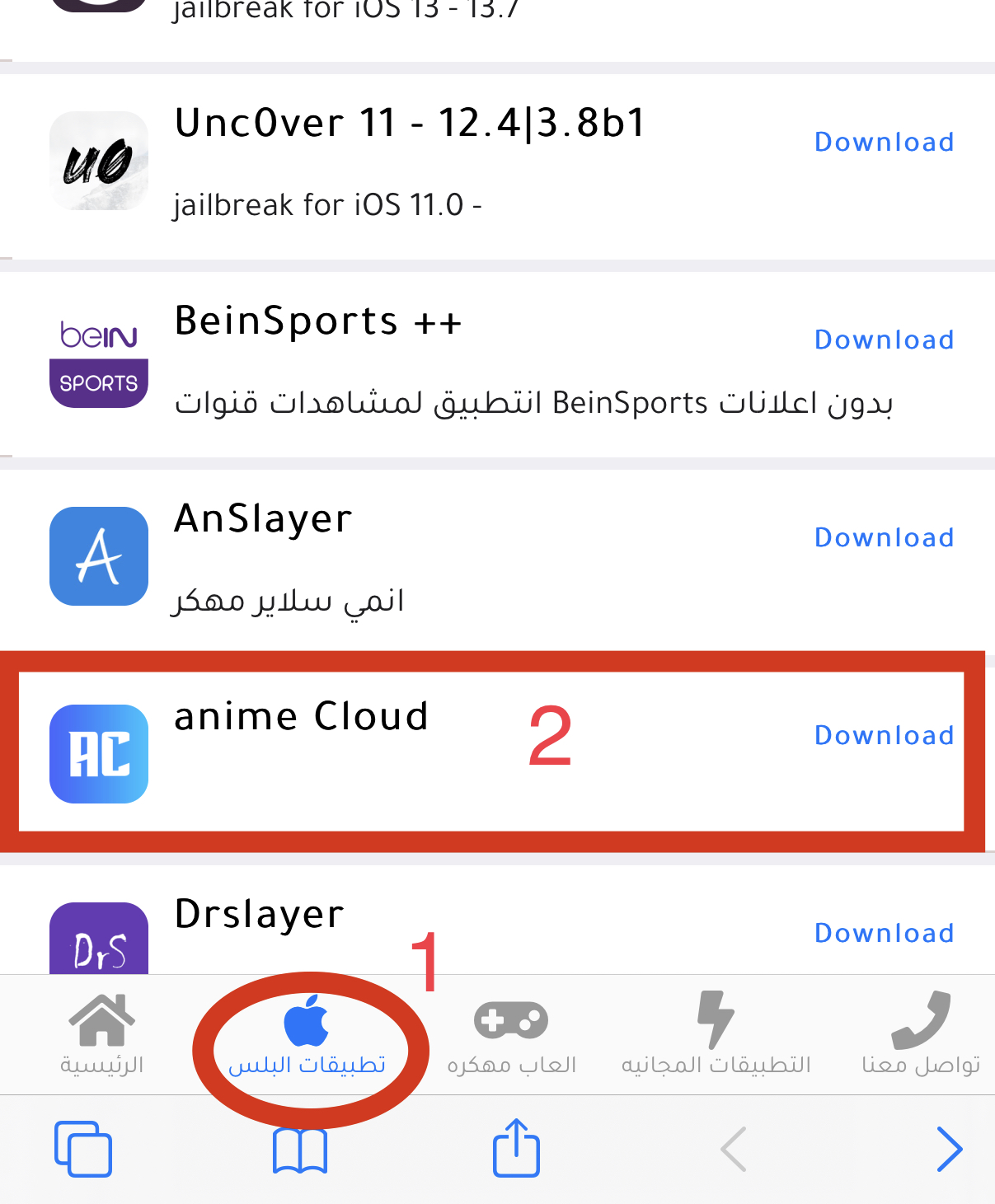995x1204 pixels.
Task: Show open browser tabs
Action: (x=83, y=1148)
